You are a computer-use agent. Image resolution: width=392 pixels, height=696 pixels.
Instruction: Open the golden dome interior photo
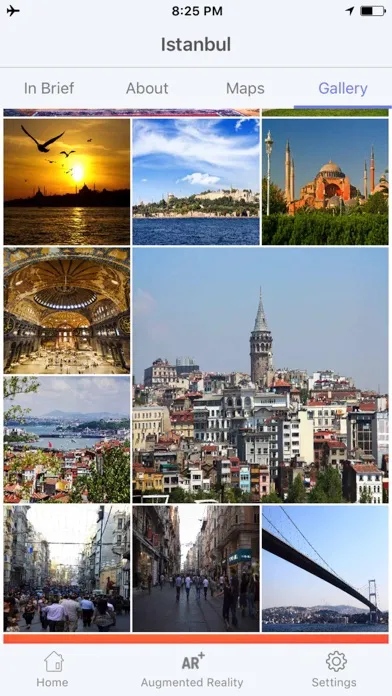coord(67,311)
